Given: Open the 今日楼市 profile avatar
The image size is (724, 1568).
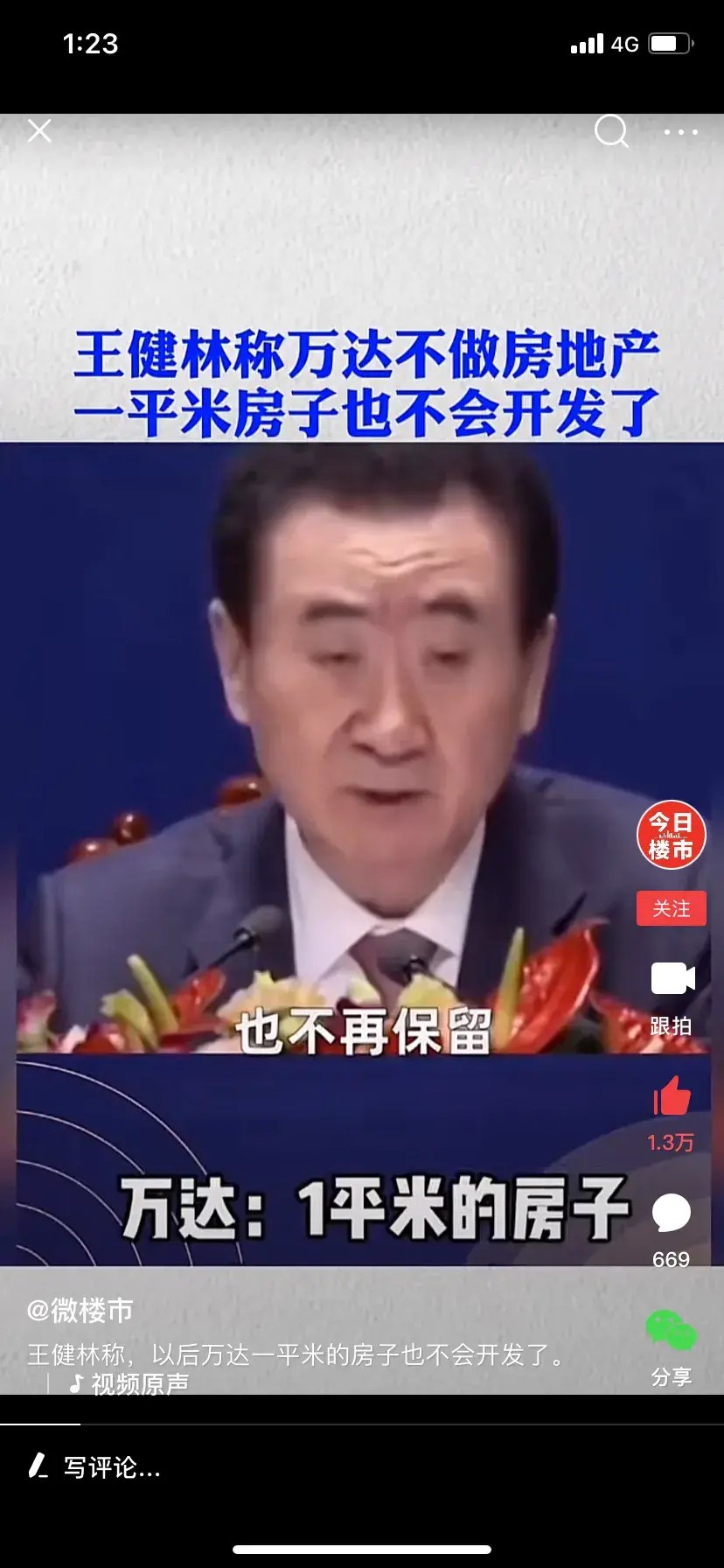Looking at the screenshot, I should point(671,836).
